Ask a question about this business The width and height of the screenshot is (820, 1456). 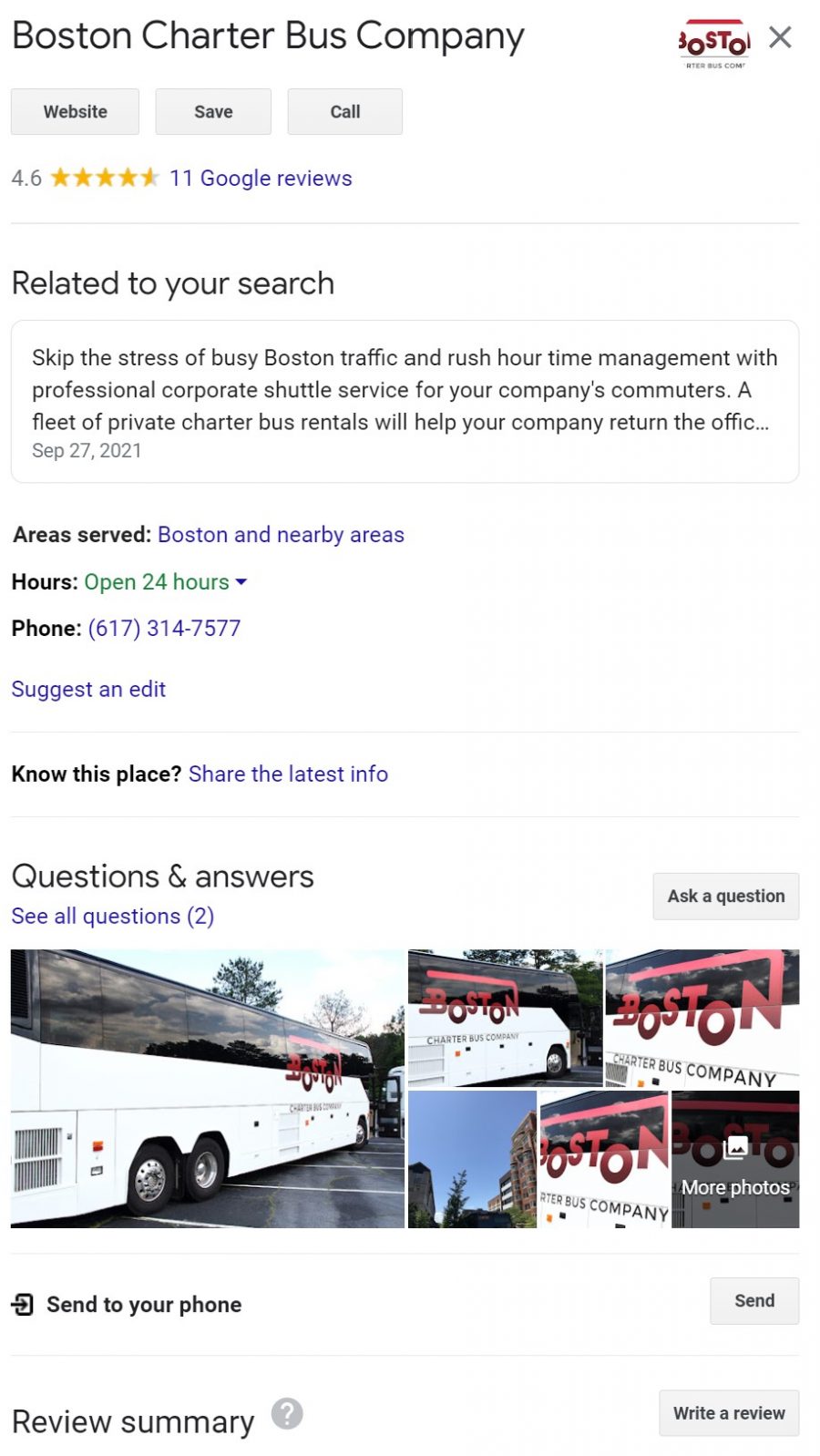point(726,897)
